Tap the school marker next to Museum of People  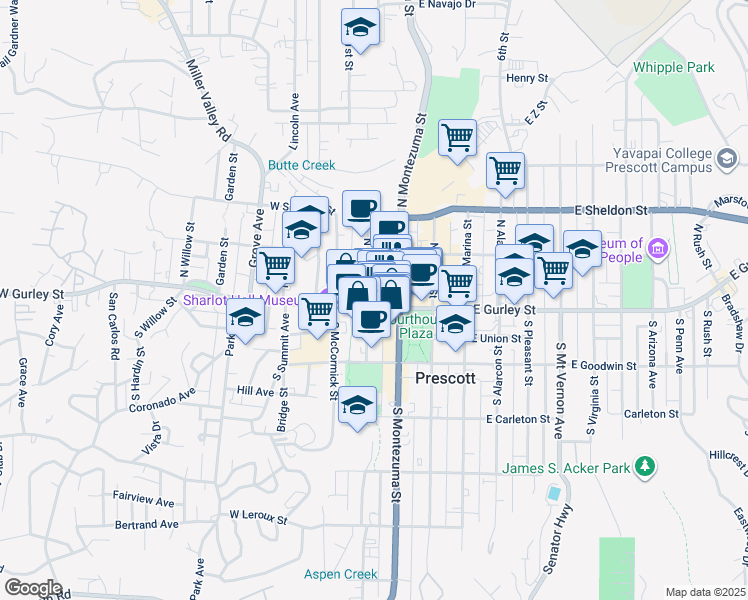pyautogui.click(x=583, y=247)
